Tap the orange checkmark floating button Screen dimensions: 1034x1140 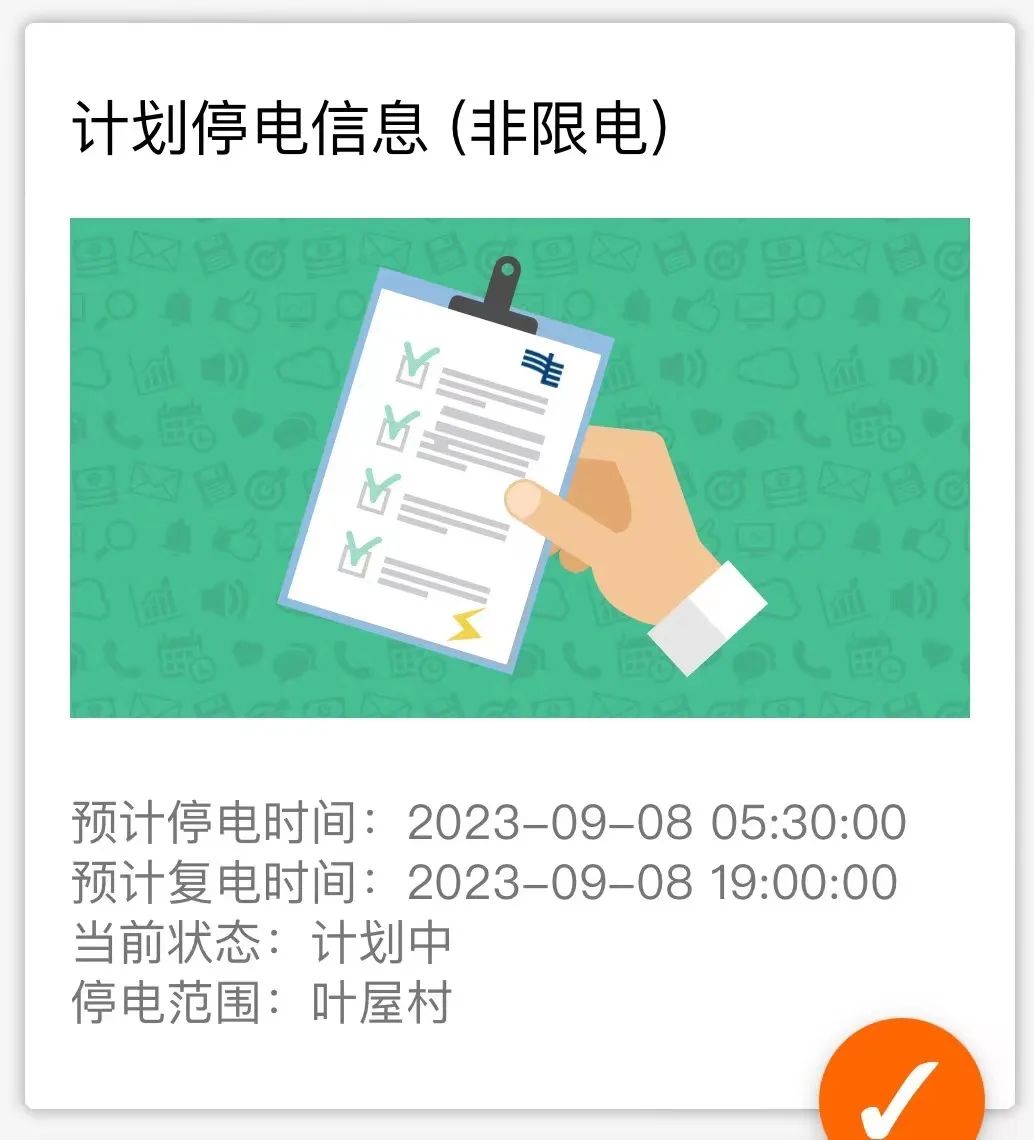(901, 1090)
